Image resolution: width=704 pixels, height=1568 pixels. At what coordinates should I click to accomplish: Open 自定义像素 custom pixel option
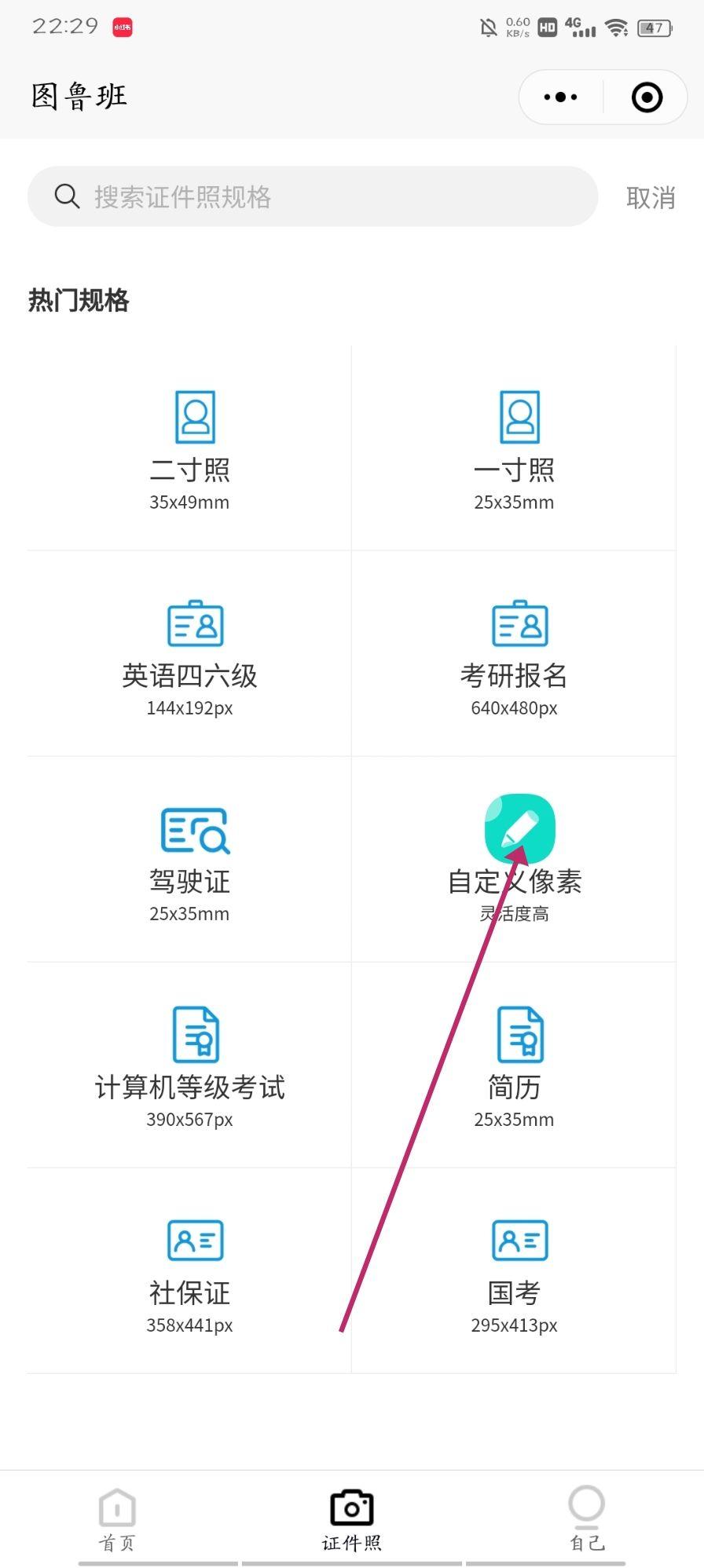(x=515, y=861)
